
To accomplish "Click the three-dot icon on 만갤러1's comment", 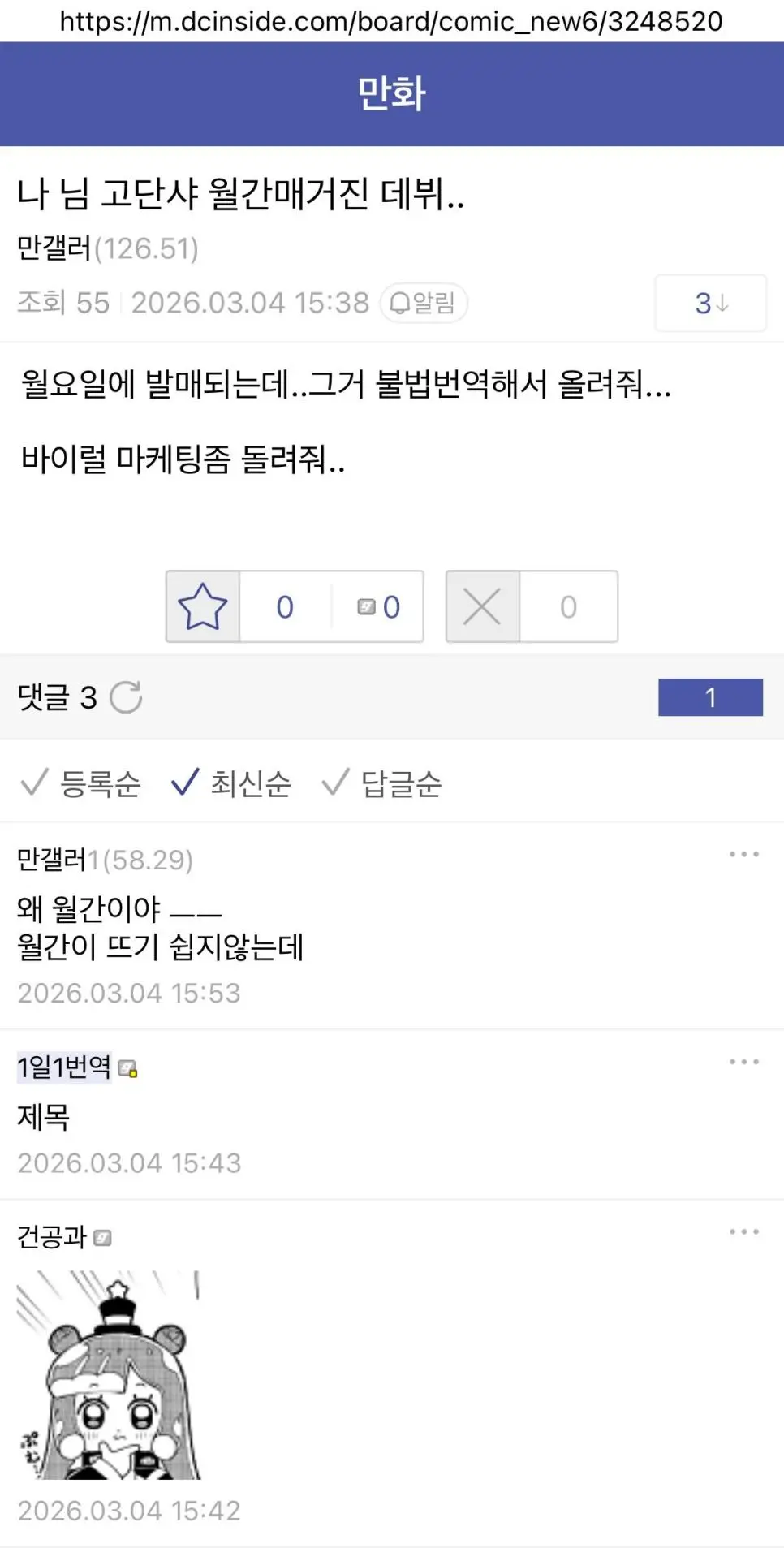I will coord(743,853).
